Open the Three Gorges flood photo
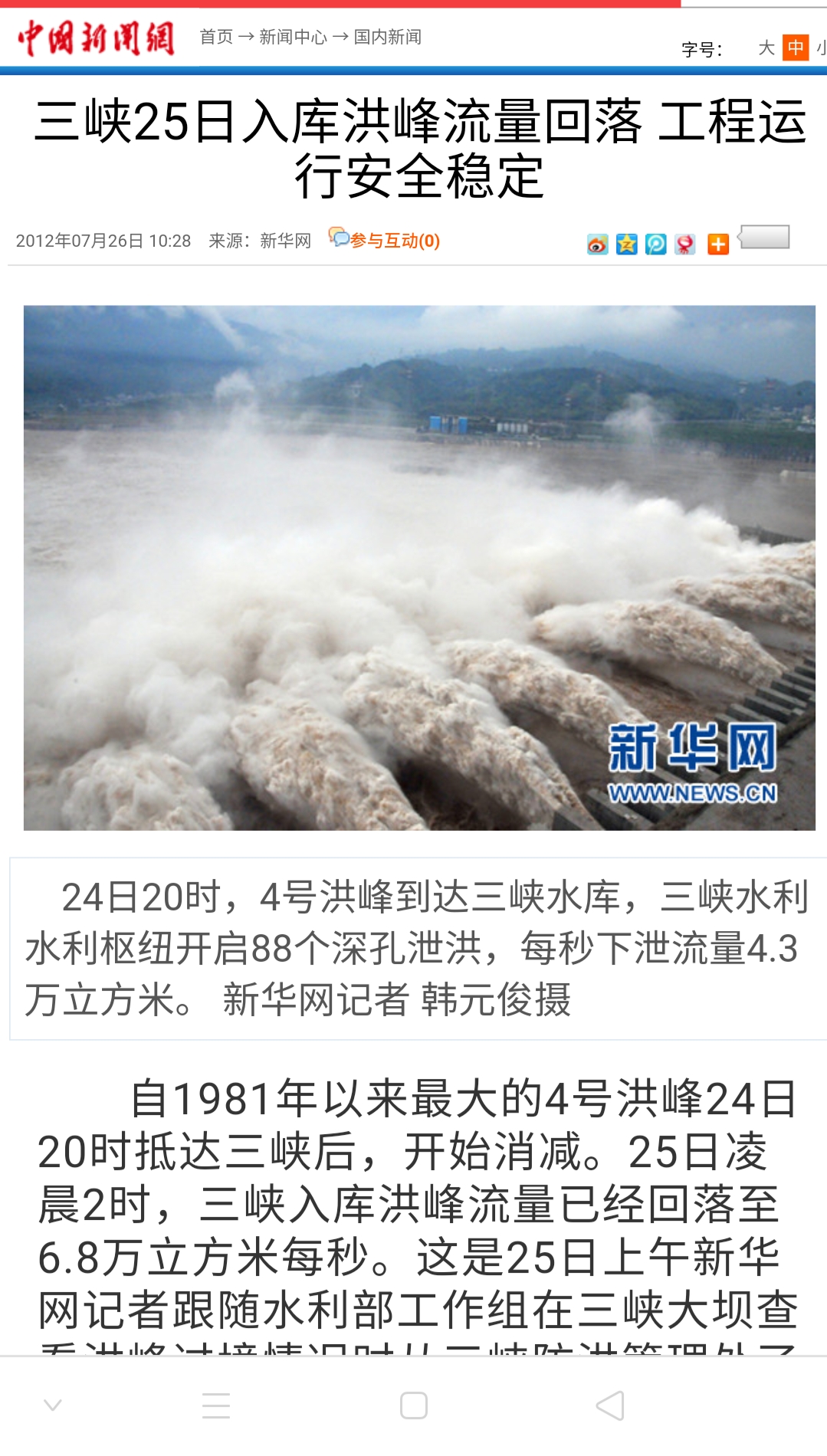This screenshot has height=1456, width=827. [419, 567]
